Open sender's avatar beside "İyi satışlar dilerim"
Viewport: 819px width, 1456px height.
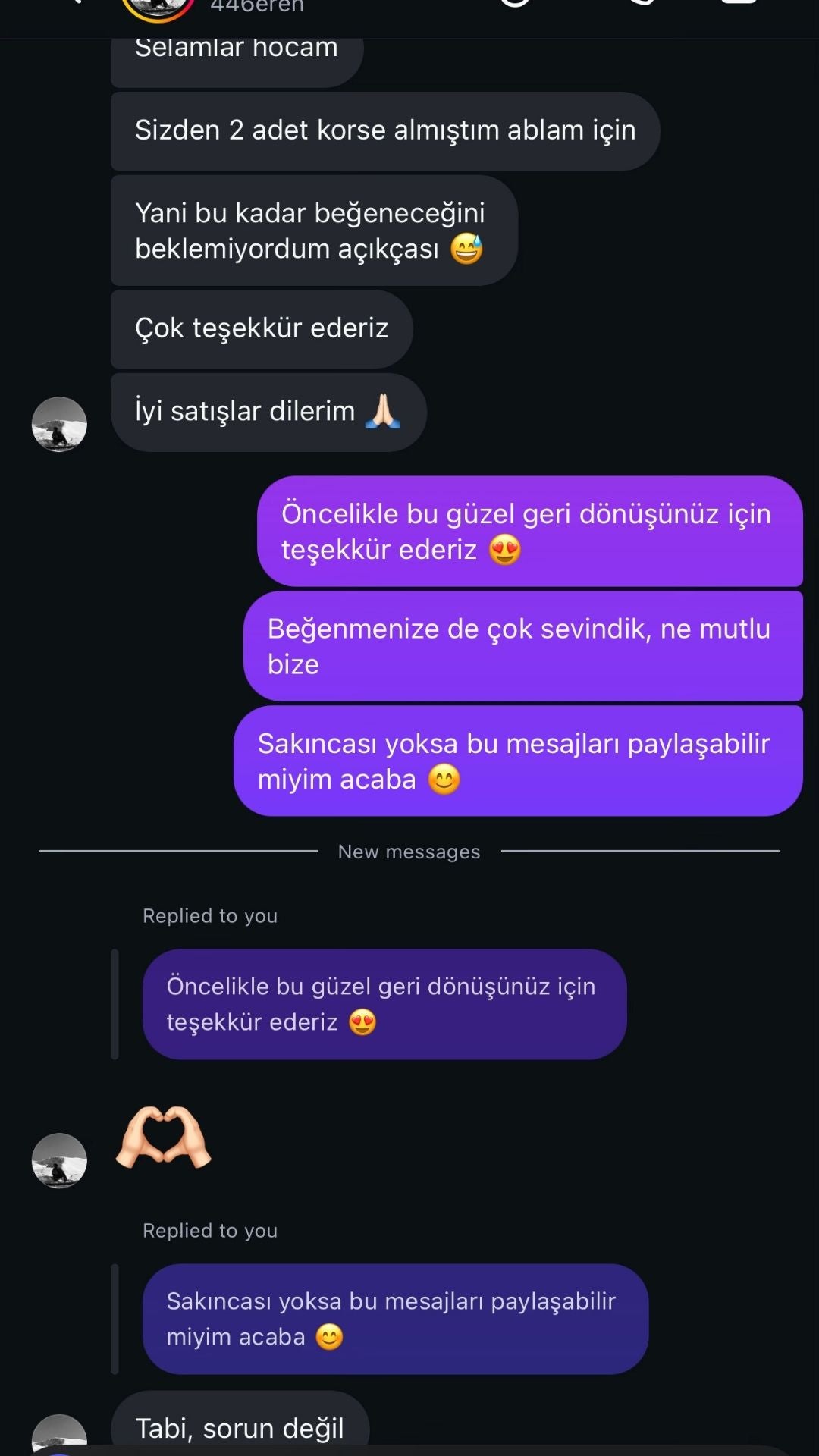[x=59, y=425]
